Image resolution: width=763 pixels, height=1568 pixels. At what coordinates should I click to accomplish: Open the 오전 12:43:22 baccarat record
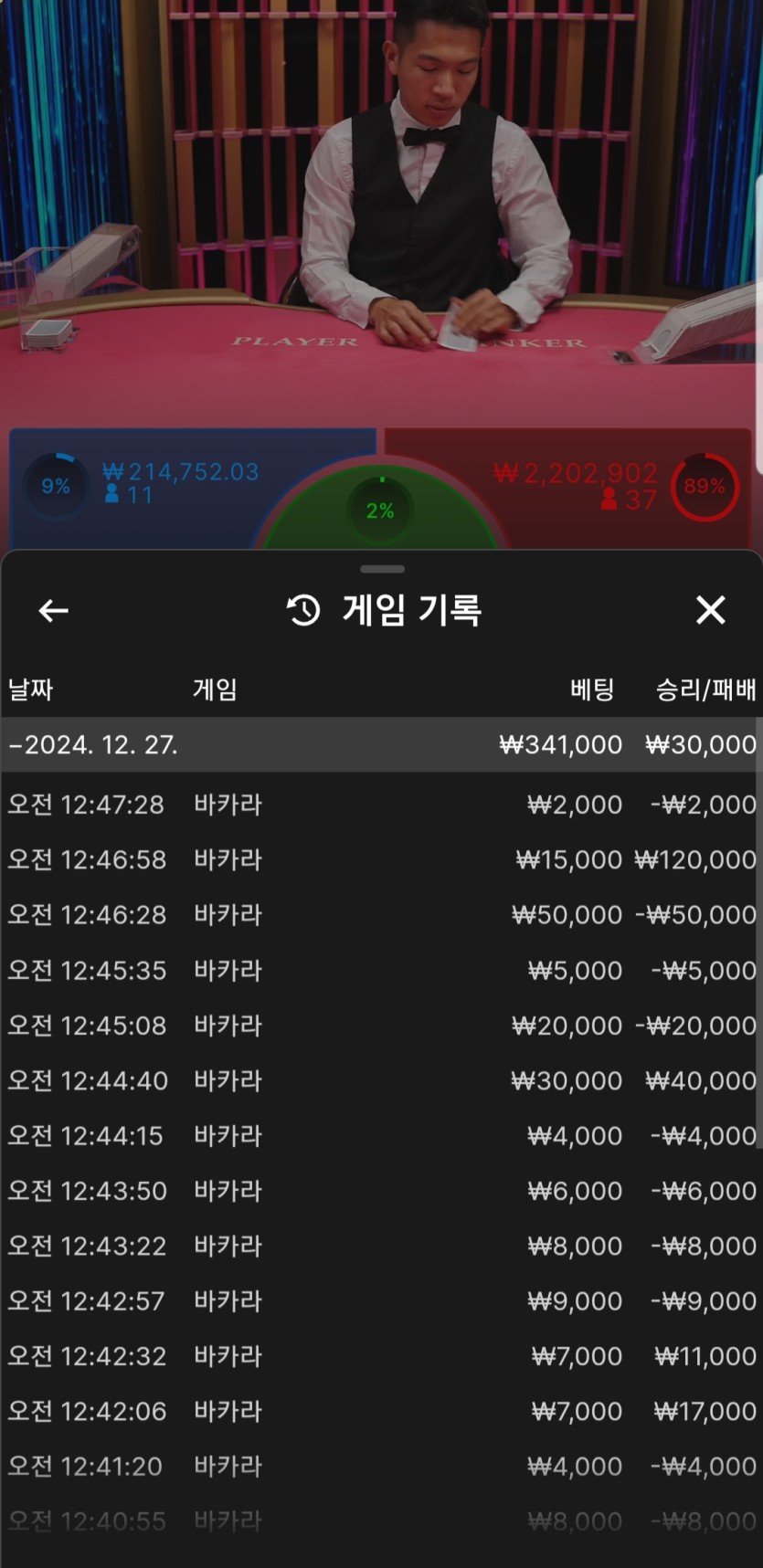[x=380, y=1246]
